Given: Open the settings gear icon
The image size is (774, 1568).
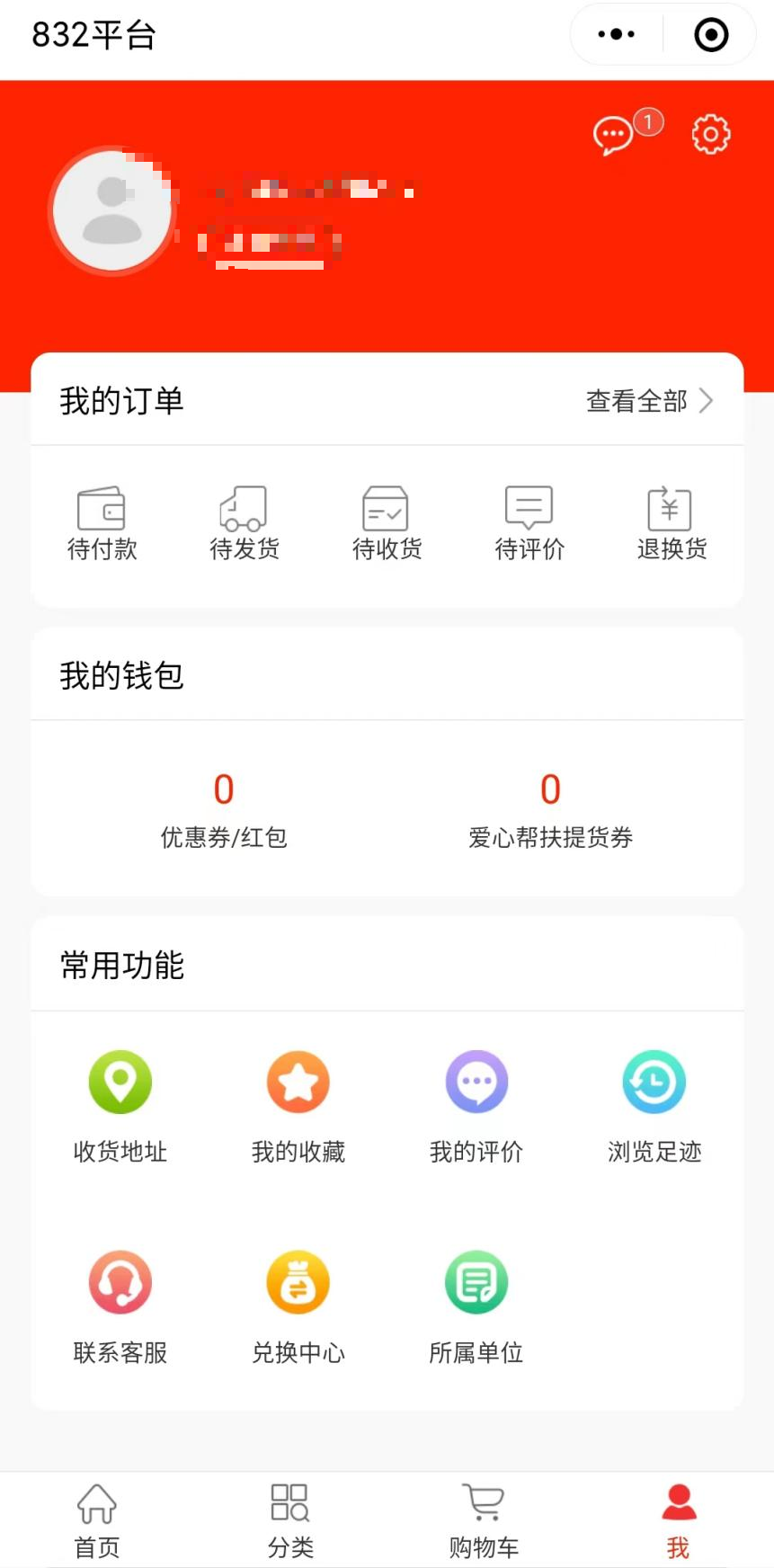Looking at the screenshot, I should [710, 135].
